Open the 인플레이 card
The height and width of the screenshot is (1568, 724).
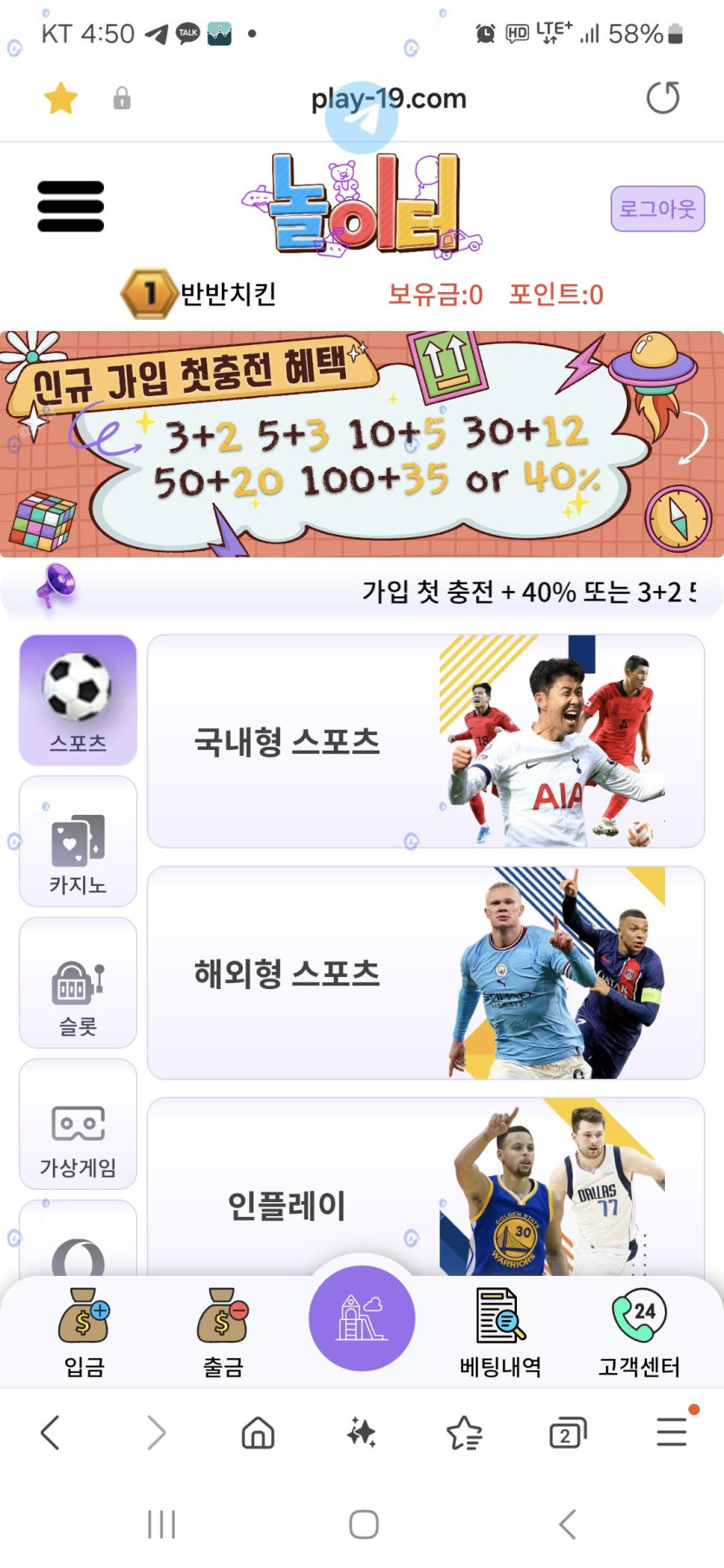coord(425,1196)
